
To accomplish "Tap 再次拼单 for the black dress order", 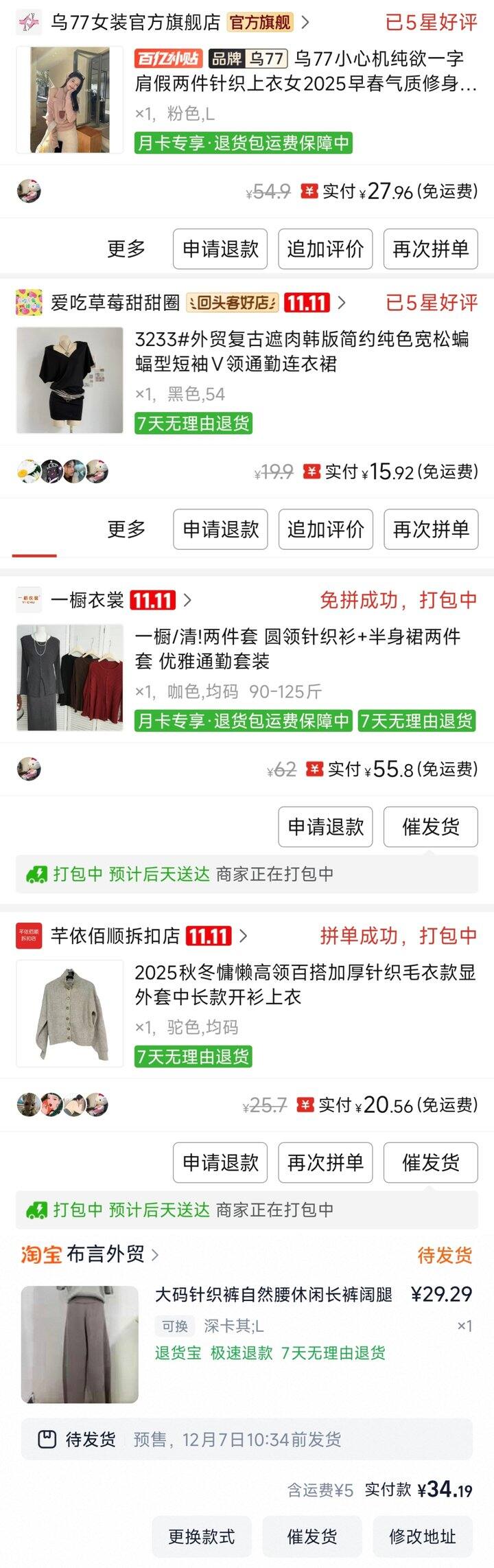I will [x=430, y=529].
